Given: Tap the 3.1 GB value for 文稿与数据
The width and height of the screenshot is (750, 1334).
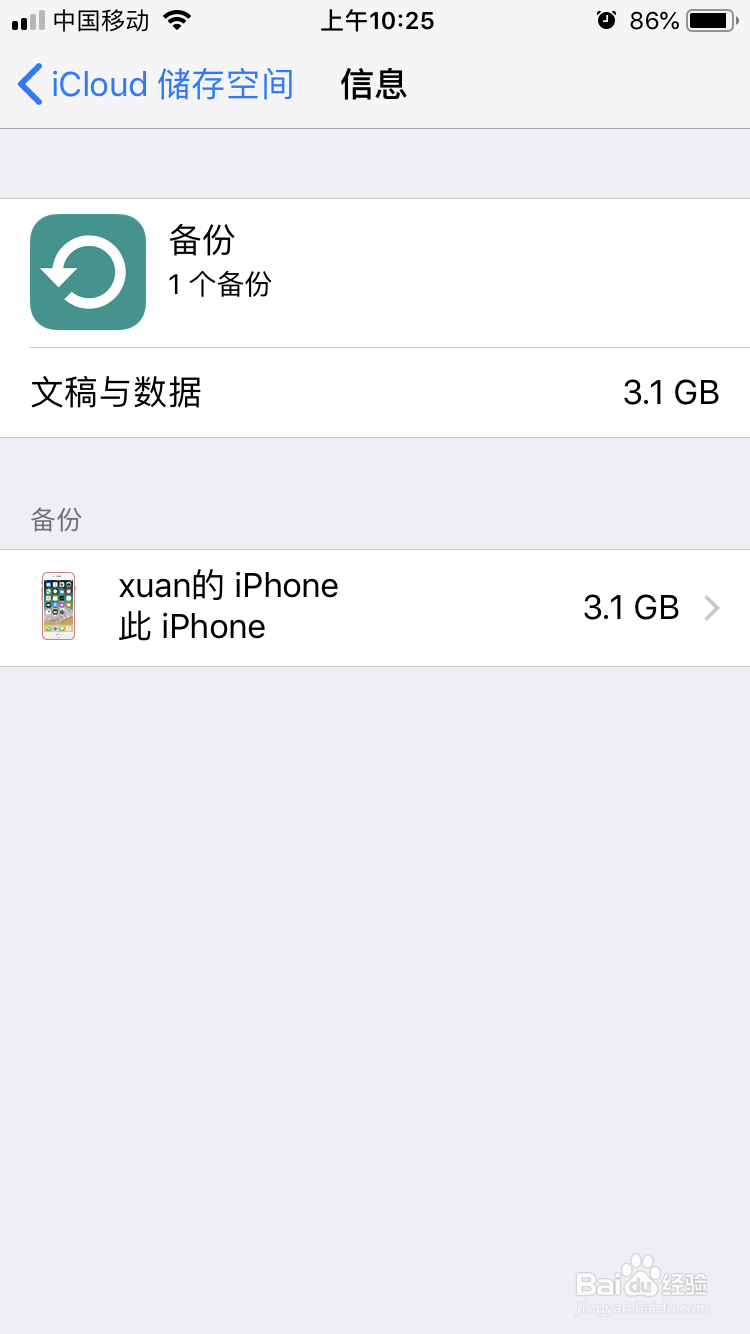Looking at the screenshot, I should (670, 393).
